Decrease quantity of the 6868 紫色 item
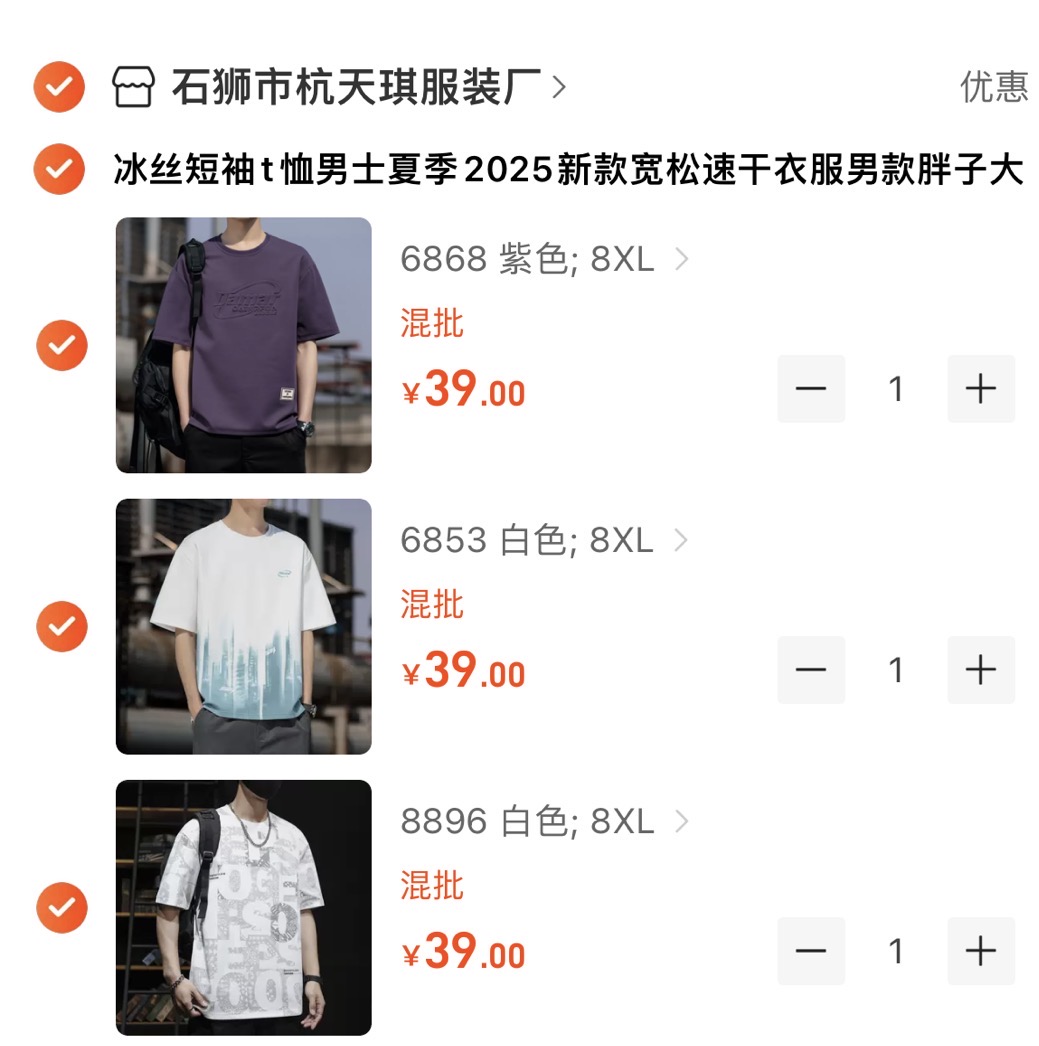This screenshot has height=1046, width=1039. (811, 389)
